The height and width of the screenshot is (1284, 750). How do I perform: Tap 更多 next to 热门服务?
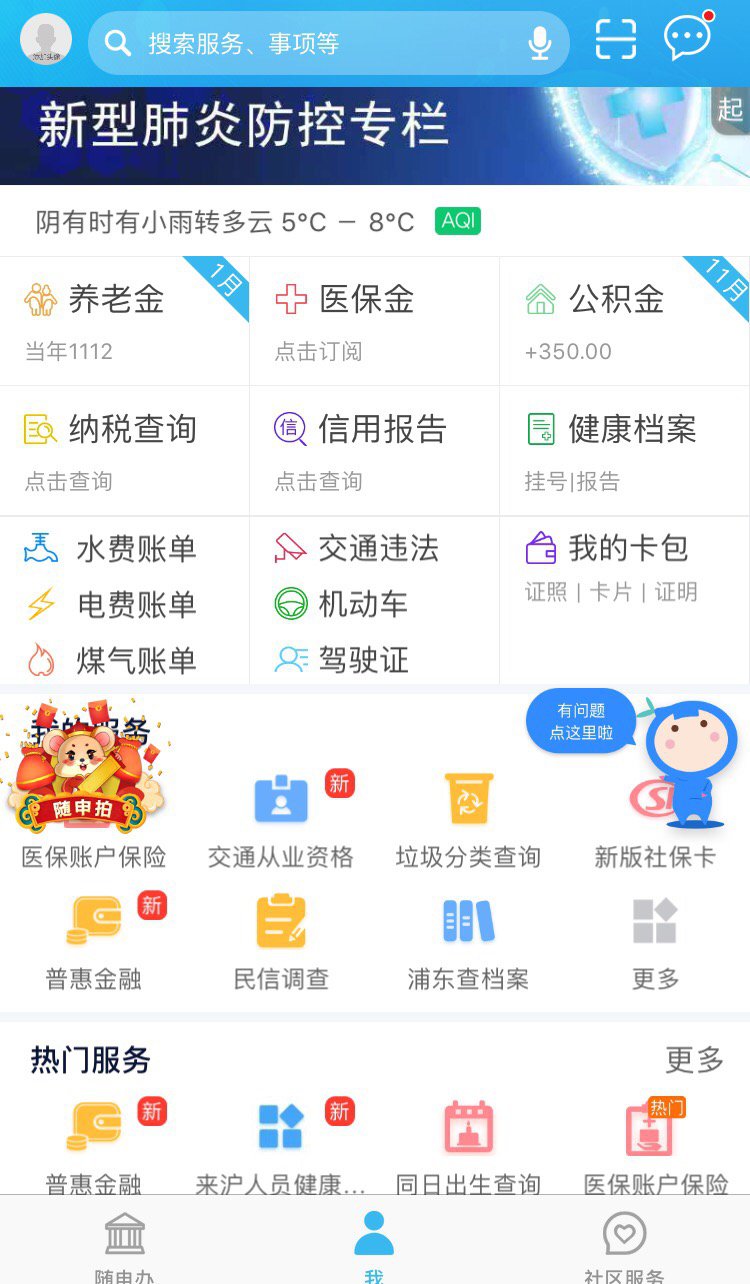pos(694,1059)
